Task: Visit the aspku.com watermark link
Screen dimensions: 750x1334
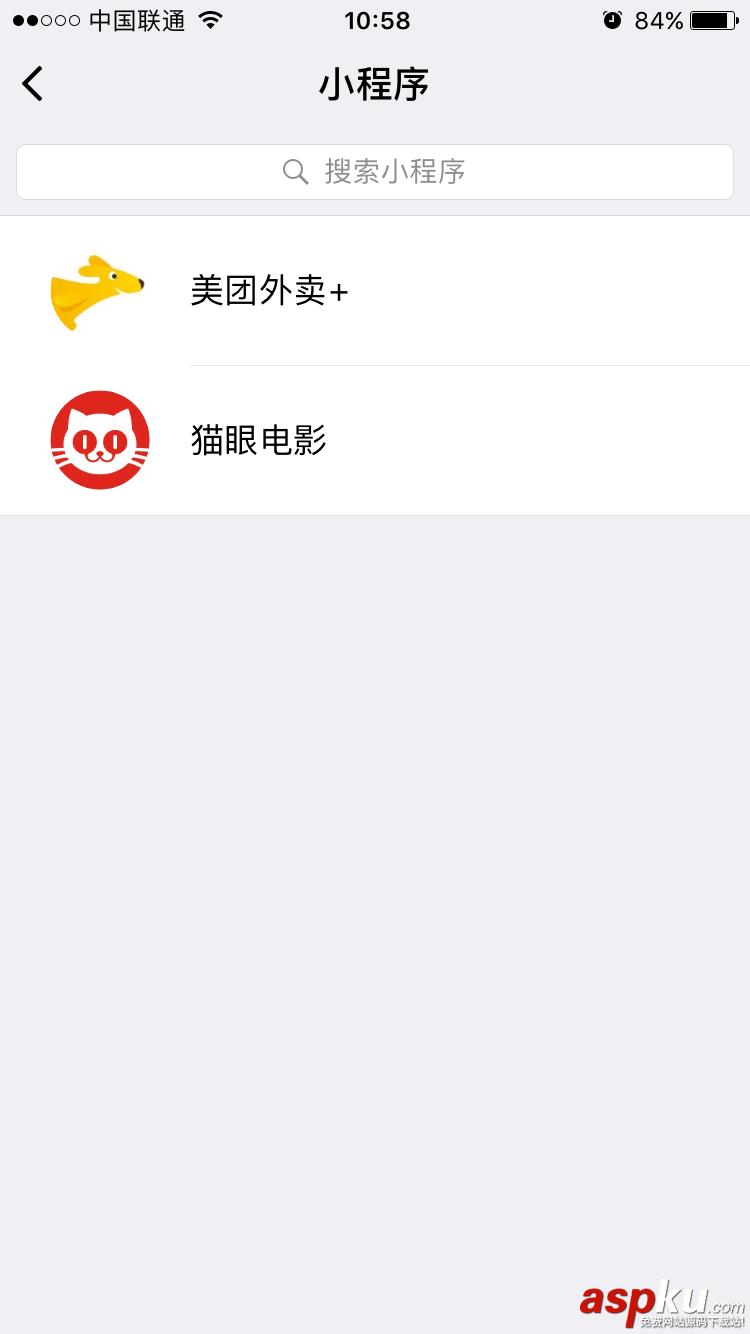Action: pos(660,1300)
